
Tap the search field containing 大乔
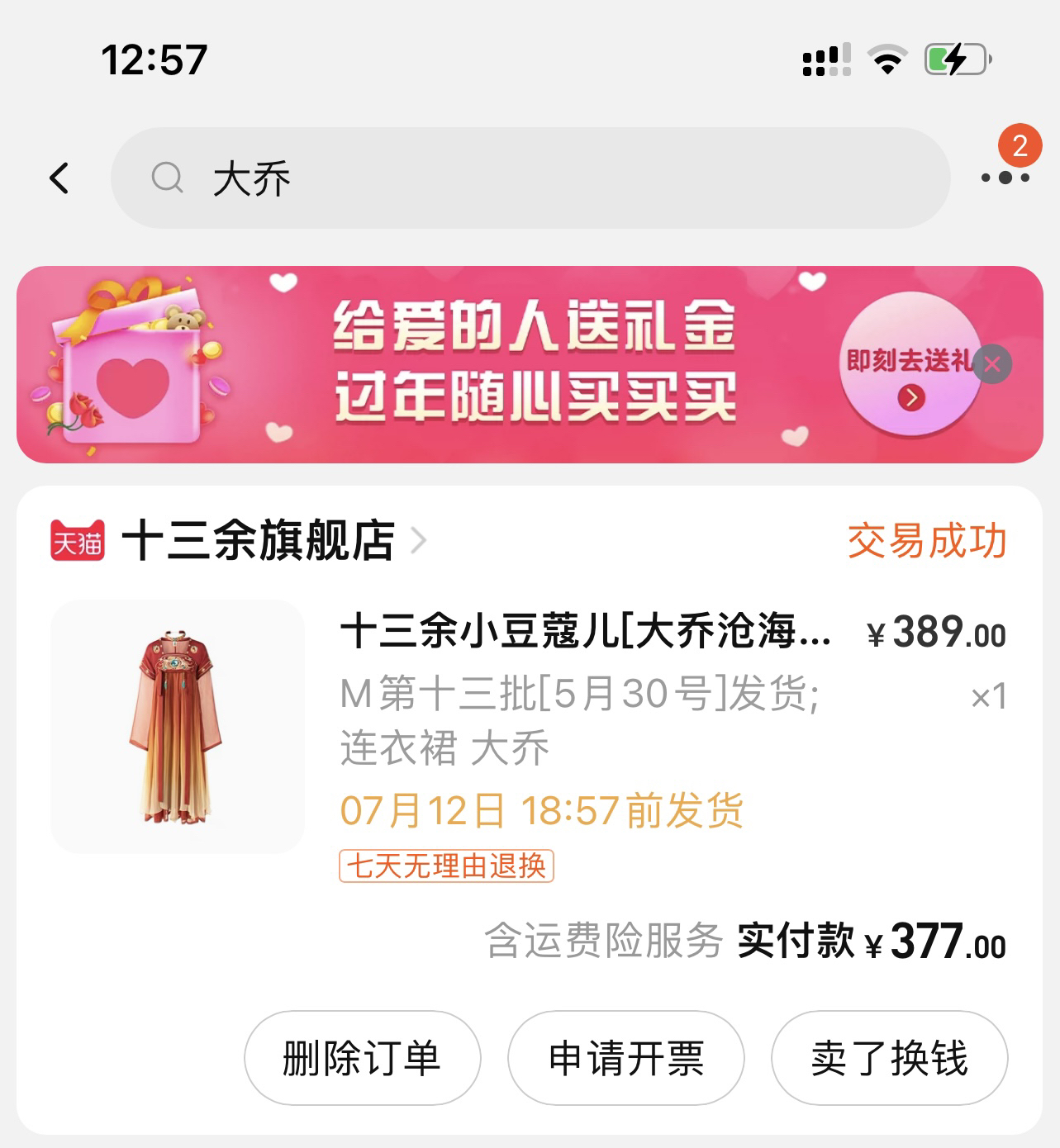click(x=529, y=178)
